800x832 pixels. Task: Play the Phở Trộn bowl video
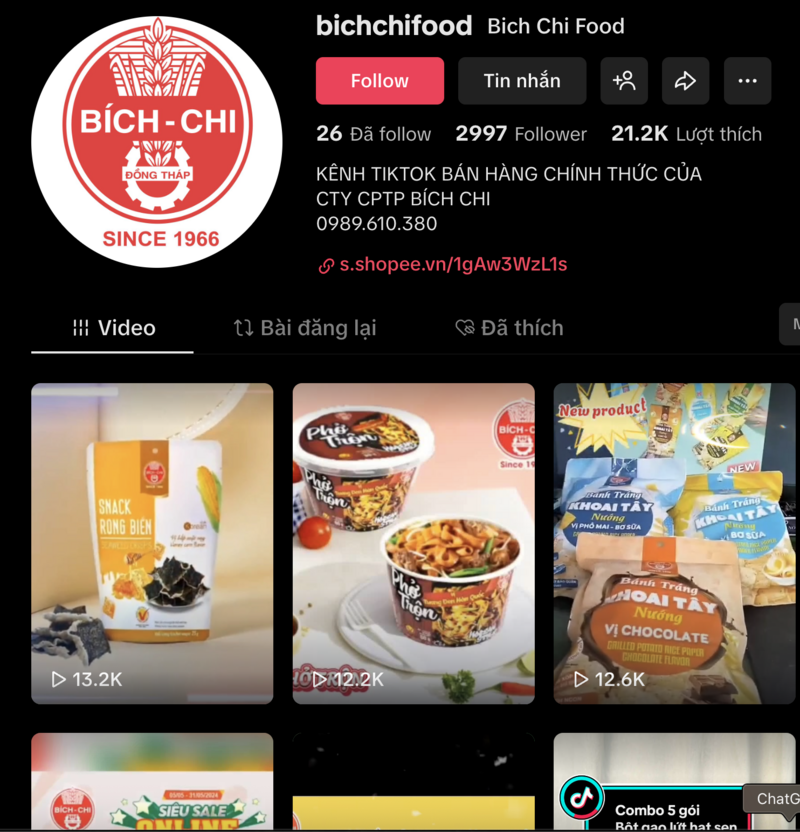click(x=413, y=543)
